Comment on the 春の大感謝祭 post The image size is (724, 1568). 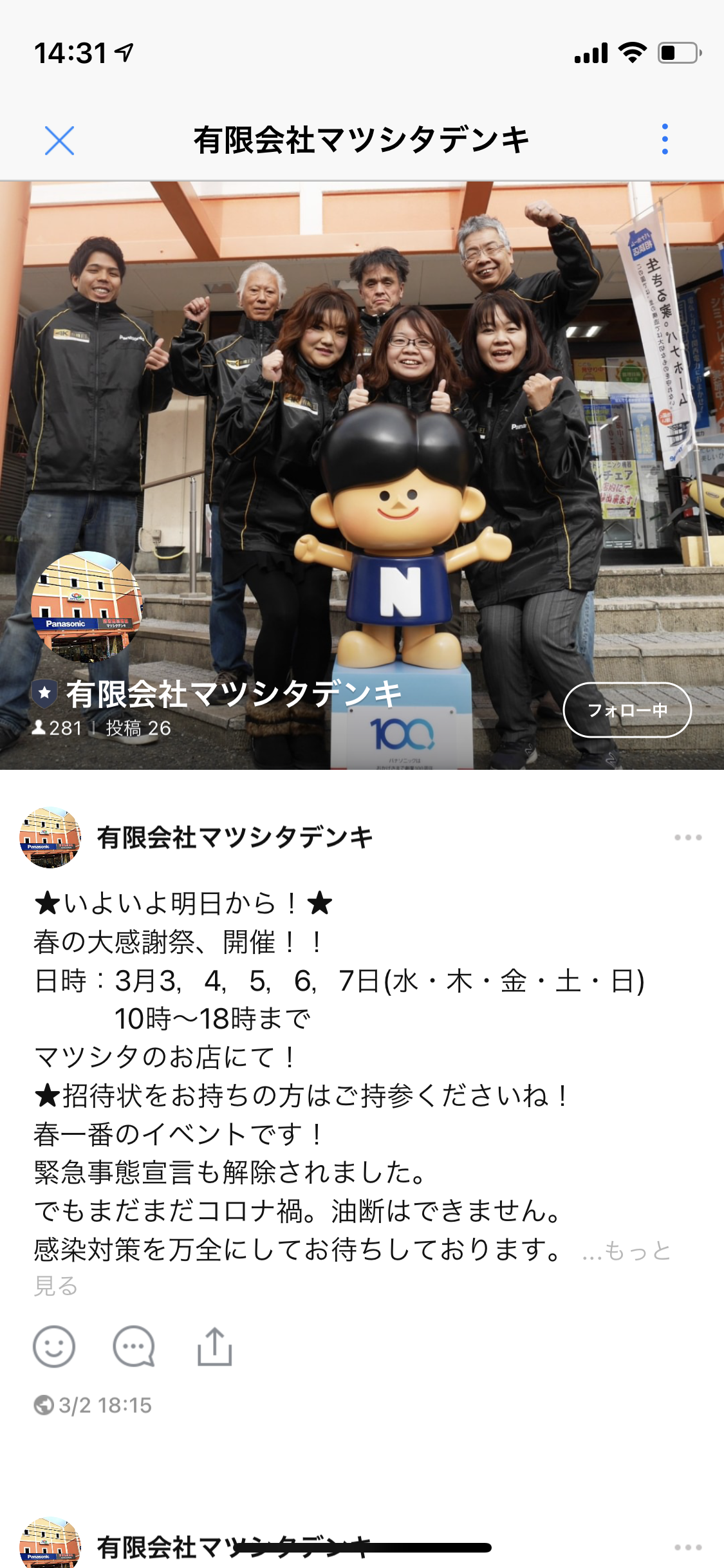pyautogui.click(x=134, y=1347)
